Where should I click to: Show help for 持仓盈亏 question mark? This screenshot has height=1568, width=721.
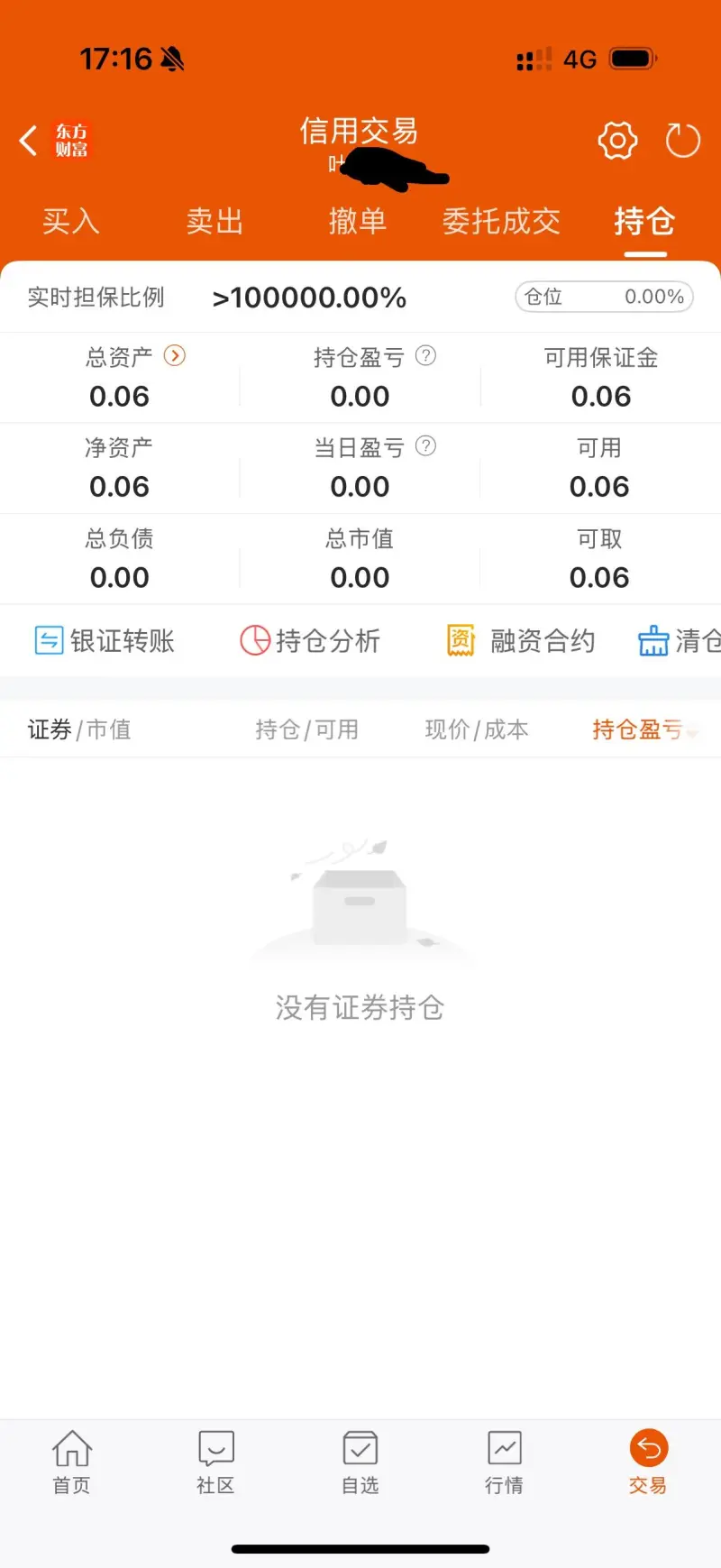click(425, 356)
